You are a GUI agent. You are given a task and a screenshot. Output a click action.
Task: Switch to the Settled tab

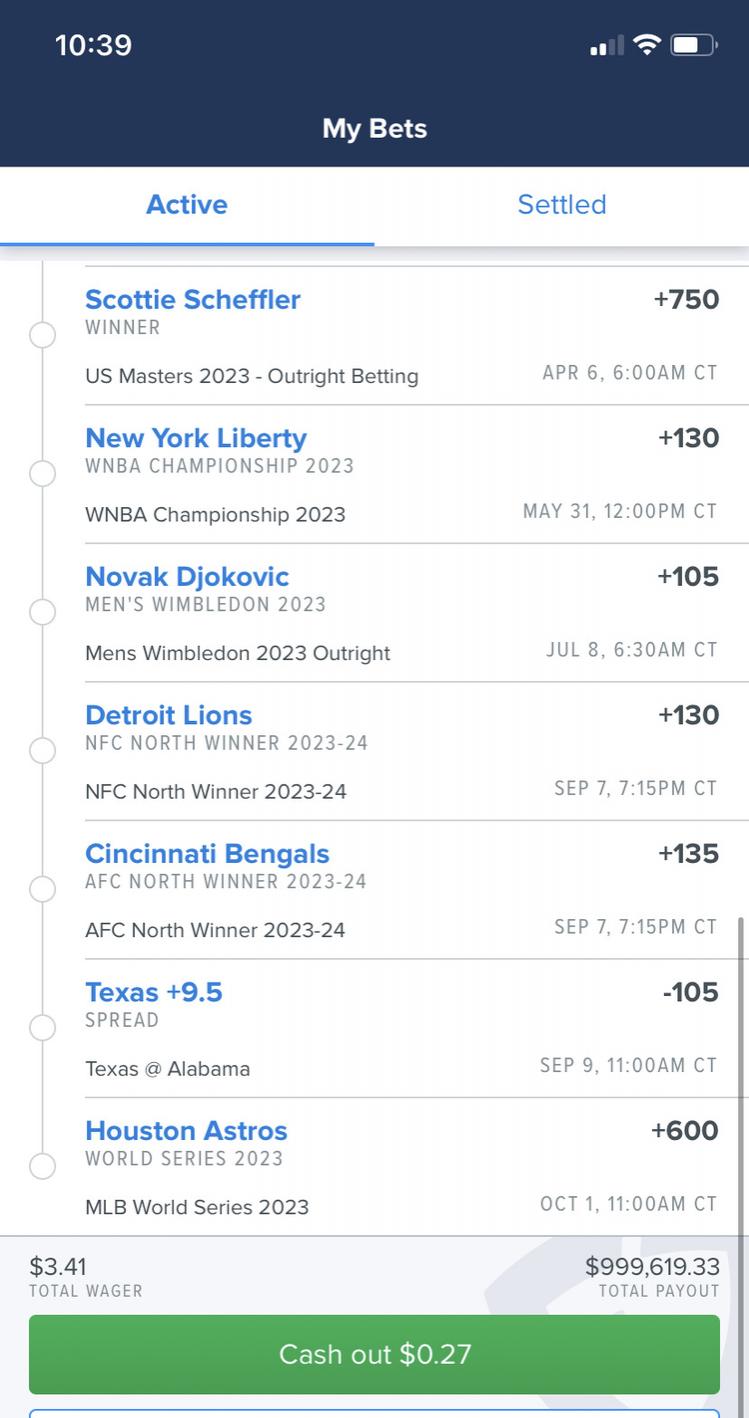[561, 205]
